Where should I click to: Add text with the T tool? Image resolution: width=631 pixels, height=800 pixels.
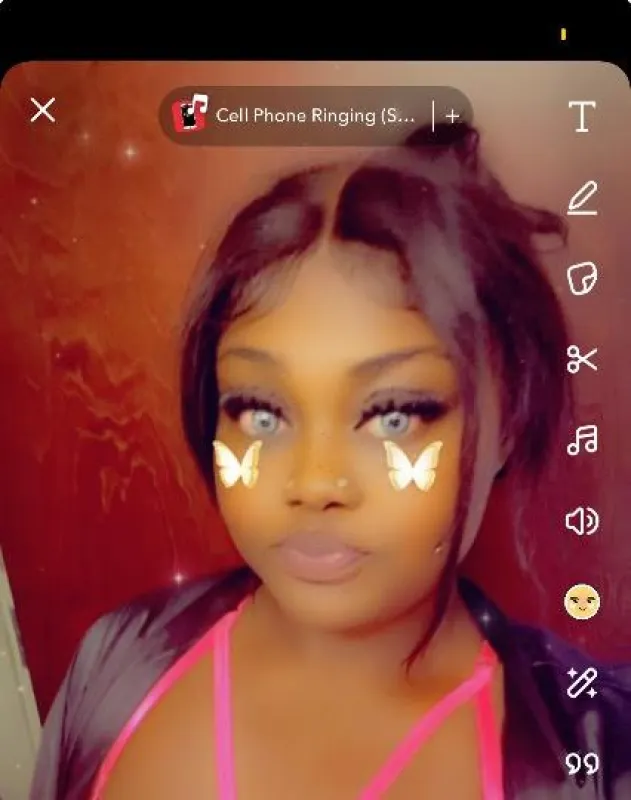pyautogui.click(x=582, y=117)
